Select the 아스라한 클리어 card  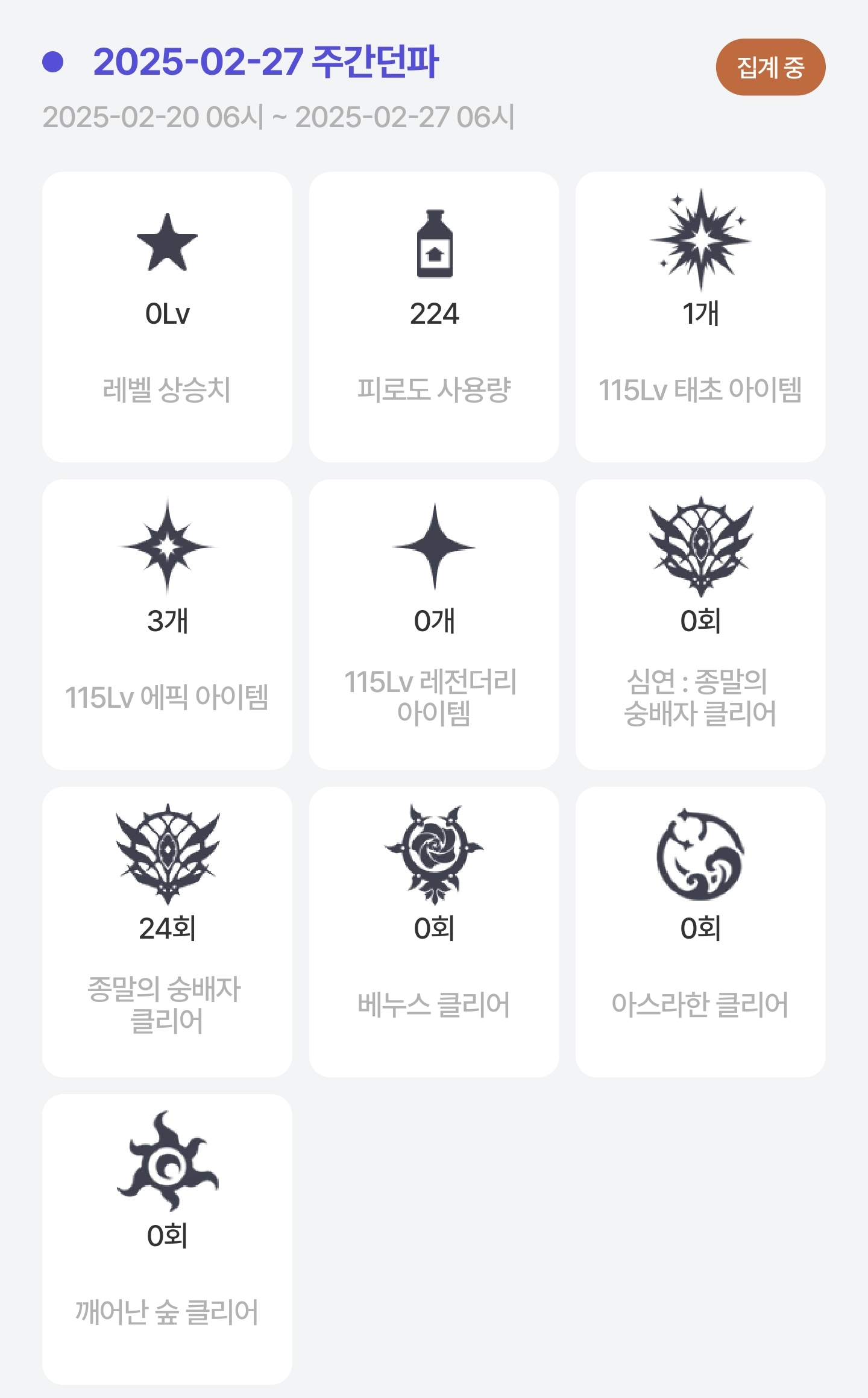click(x=700, y=932)
